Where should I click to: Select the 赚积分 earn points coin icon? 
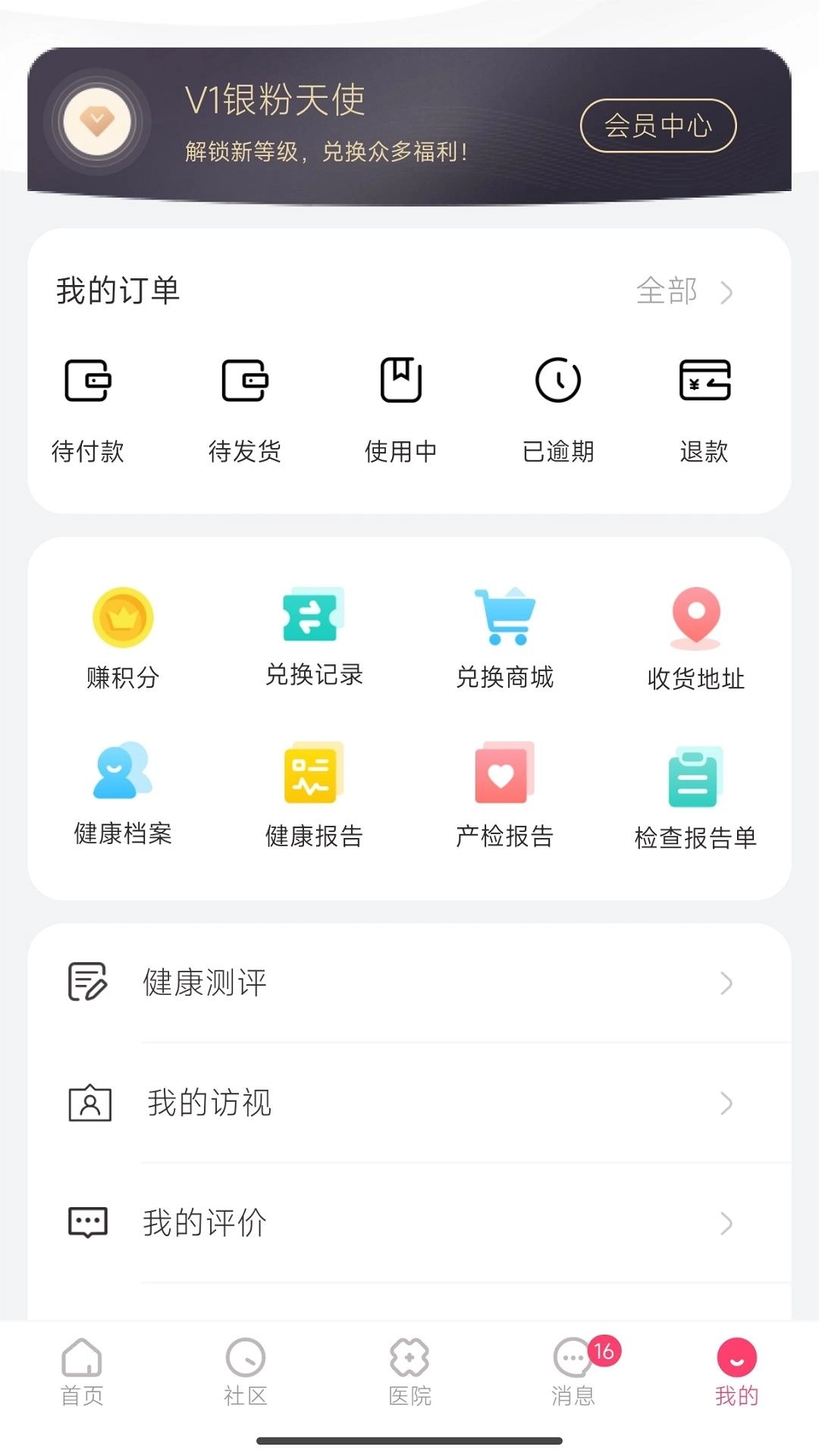124,618
